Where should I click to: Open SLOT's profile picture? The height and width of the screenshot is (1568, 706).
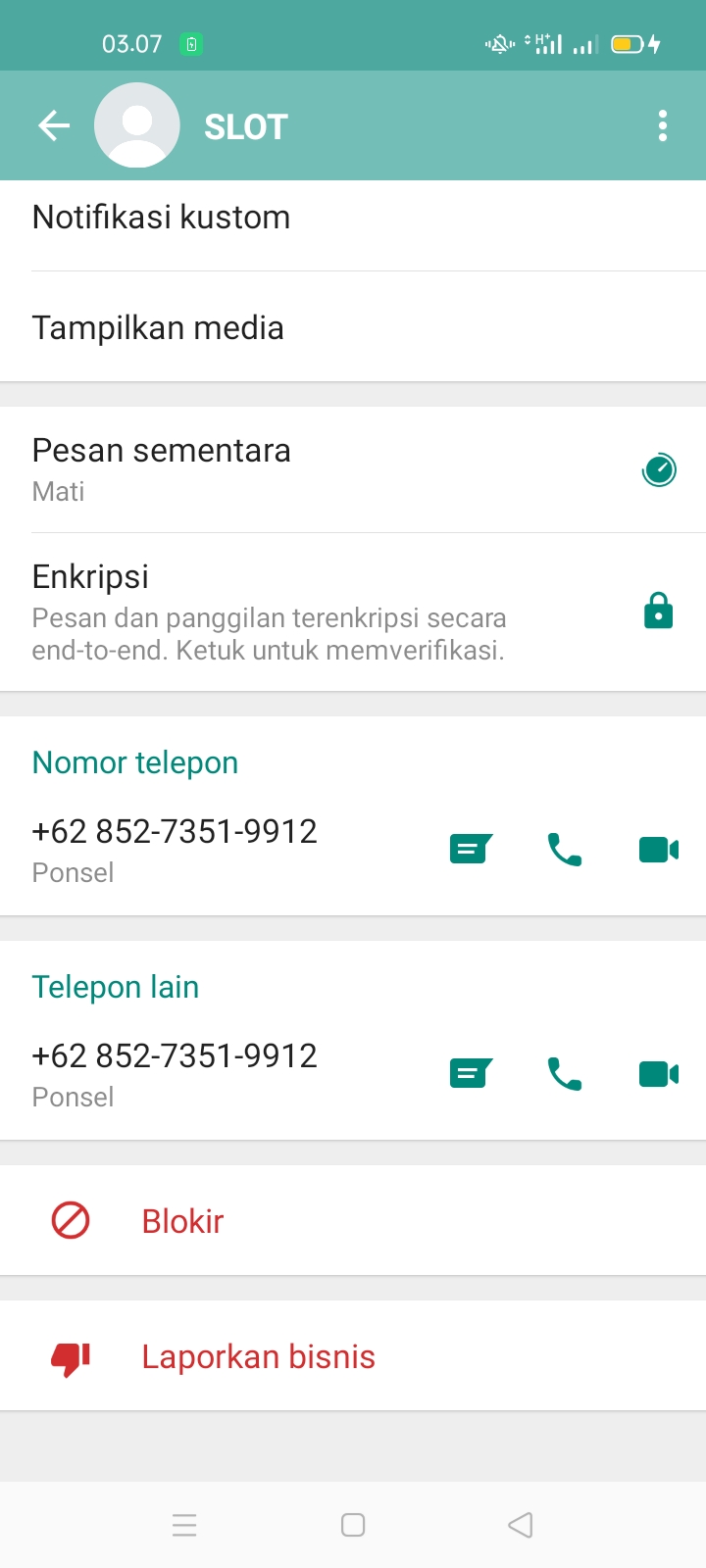click(136, 125)
